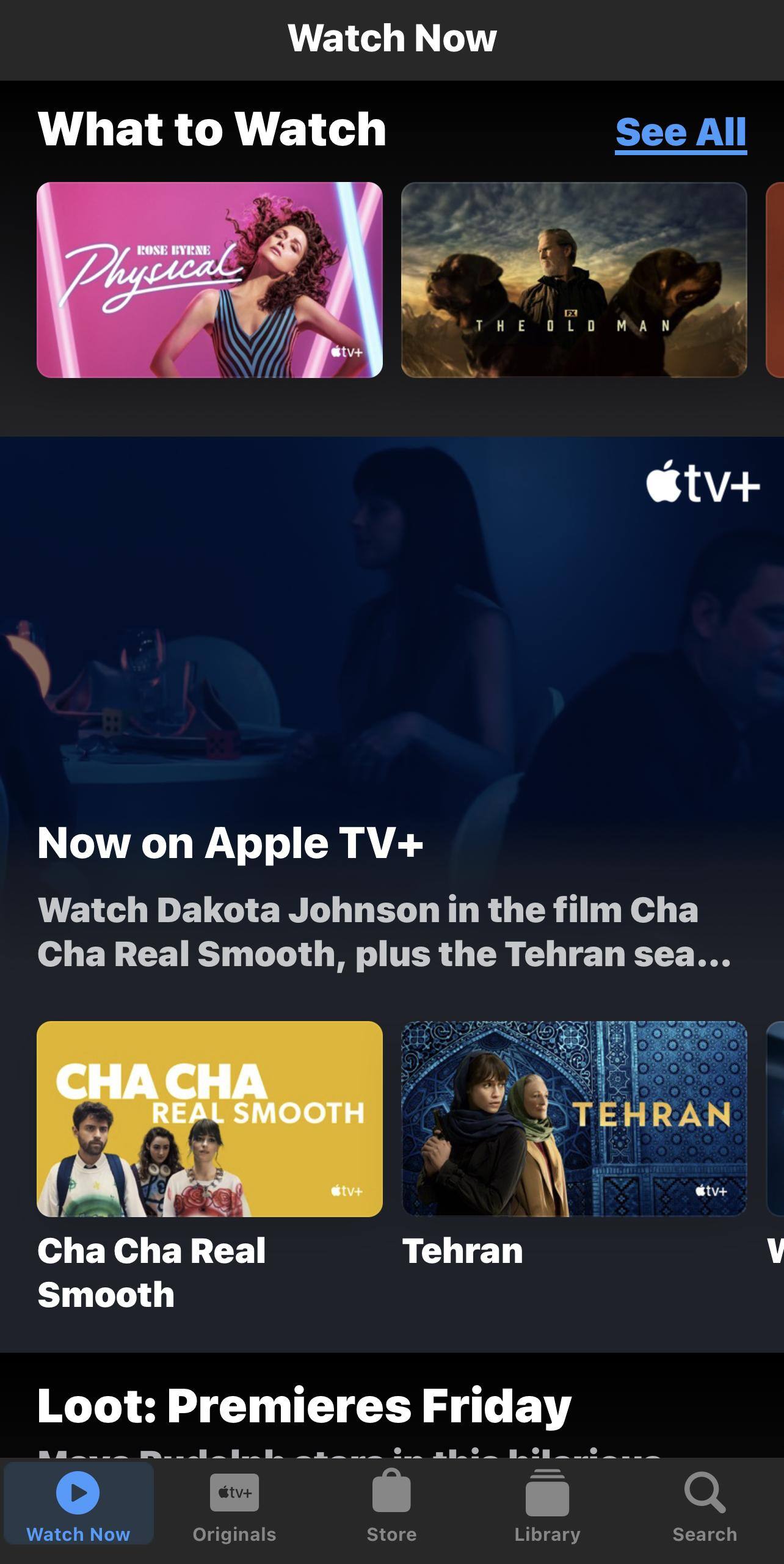Open See All for What to Watch

[680, 133]
